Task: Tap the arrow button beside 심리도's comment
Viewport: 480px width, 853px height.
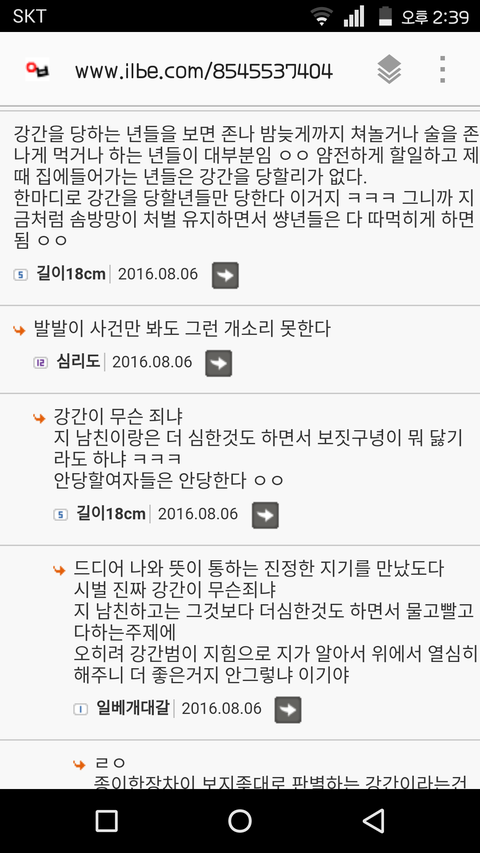Action: [218, 363]
